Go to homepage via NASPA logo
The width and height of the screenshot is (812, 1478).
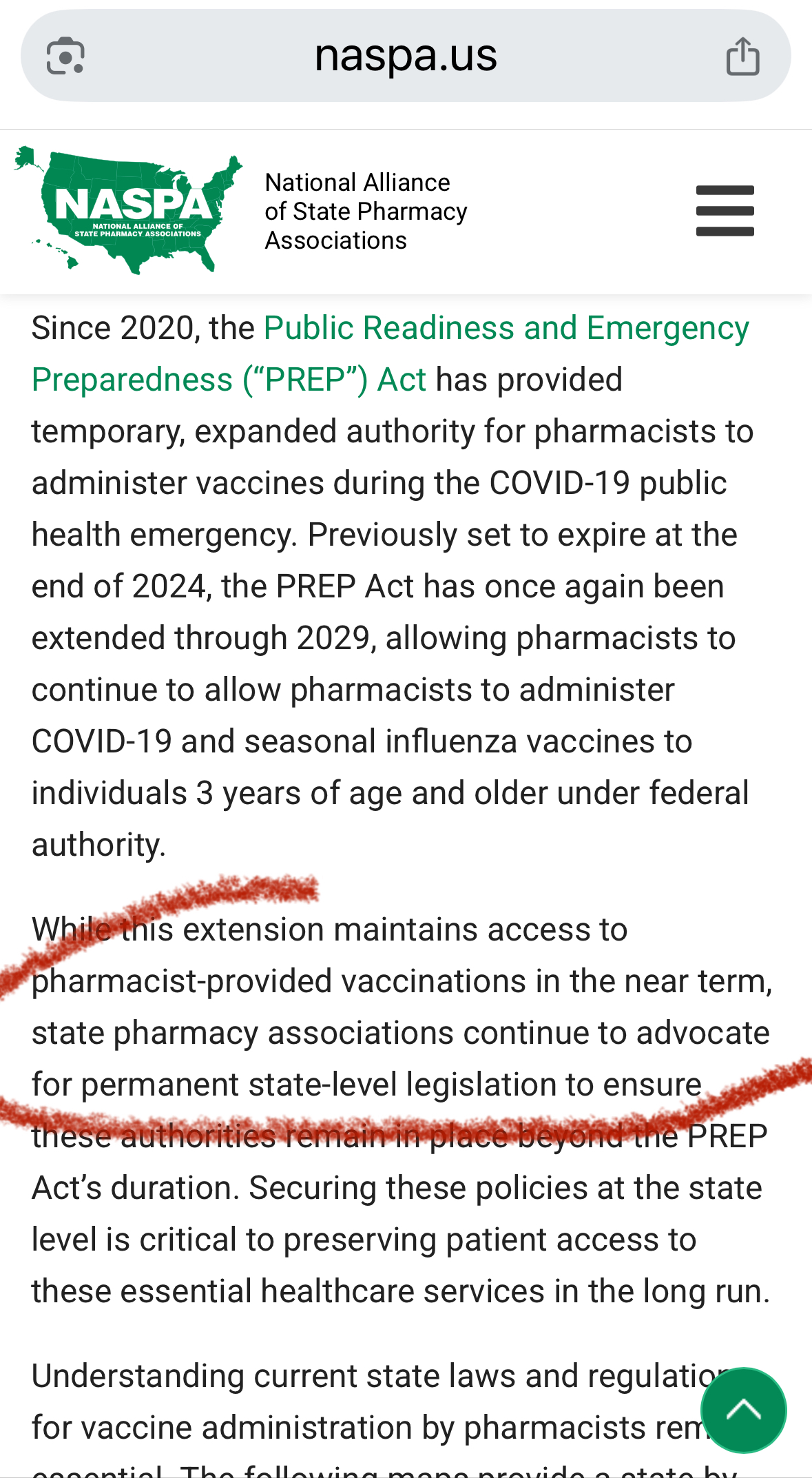point(128,211)
